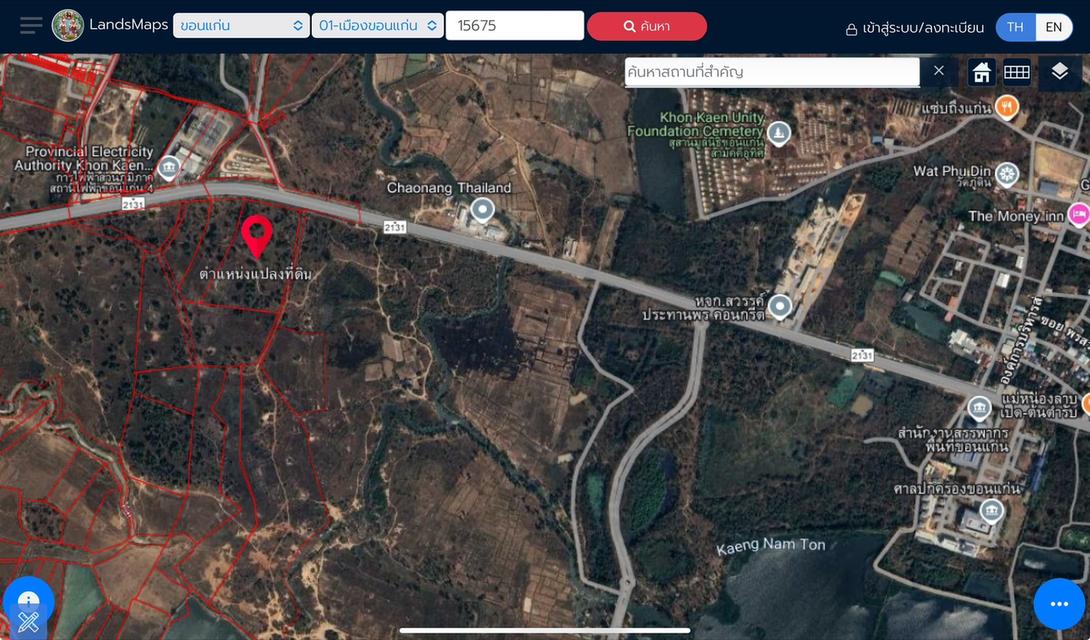
Task: Open the grid view icon
Action: click(1017, 72)
